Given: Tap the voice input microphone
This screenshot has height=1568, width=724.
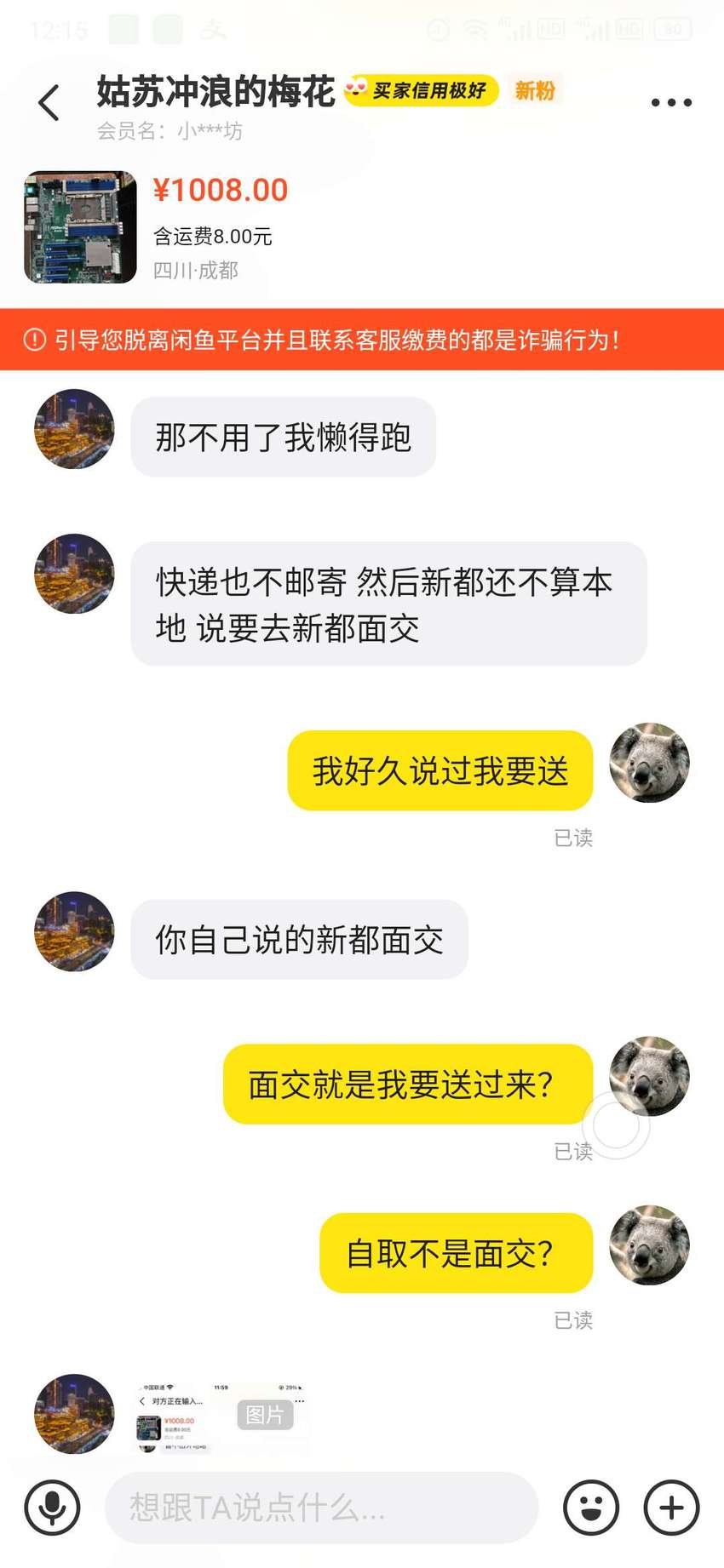Looking at the screenshot, I should coord(53,1508).
